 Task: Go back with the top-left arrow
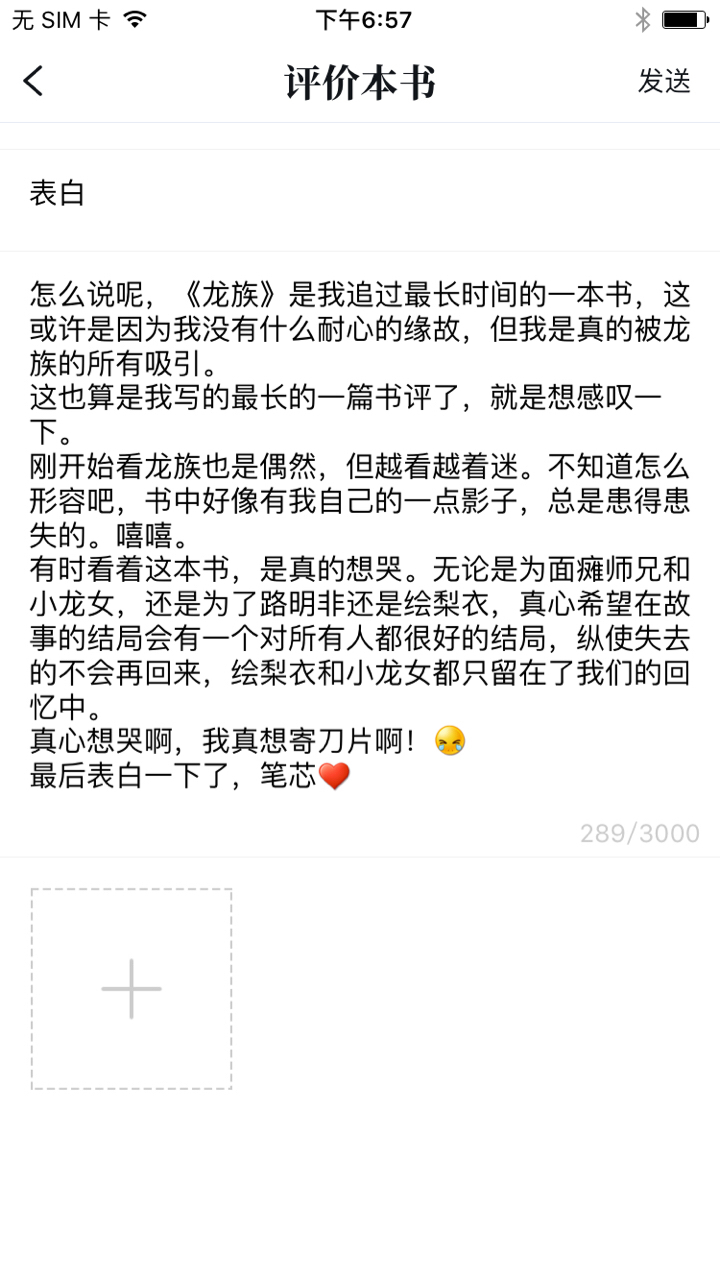coord(34,81)
